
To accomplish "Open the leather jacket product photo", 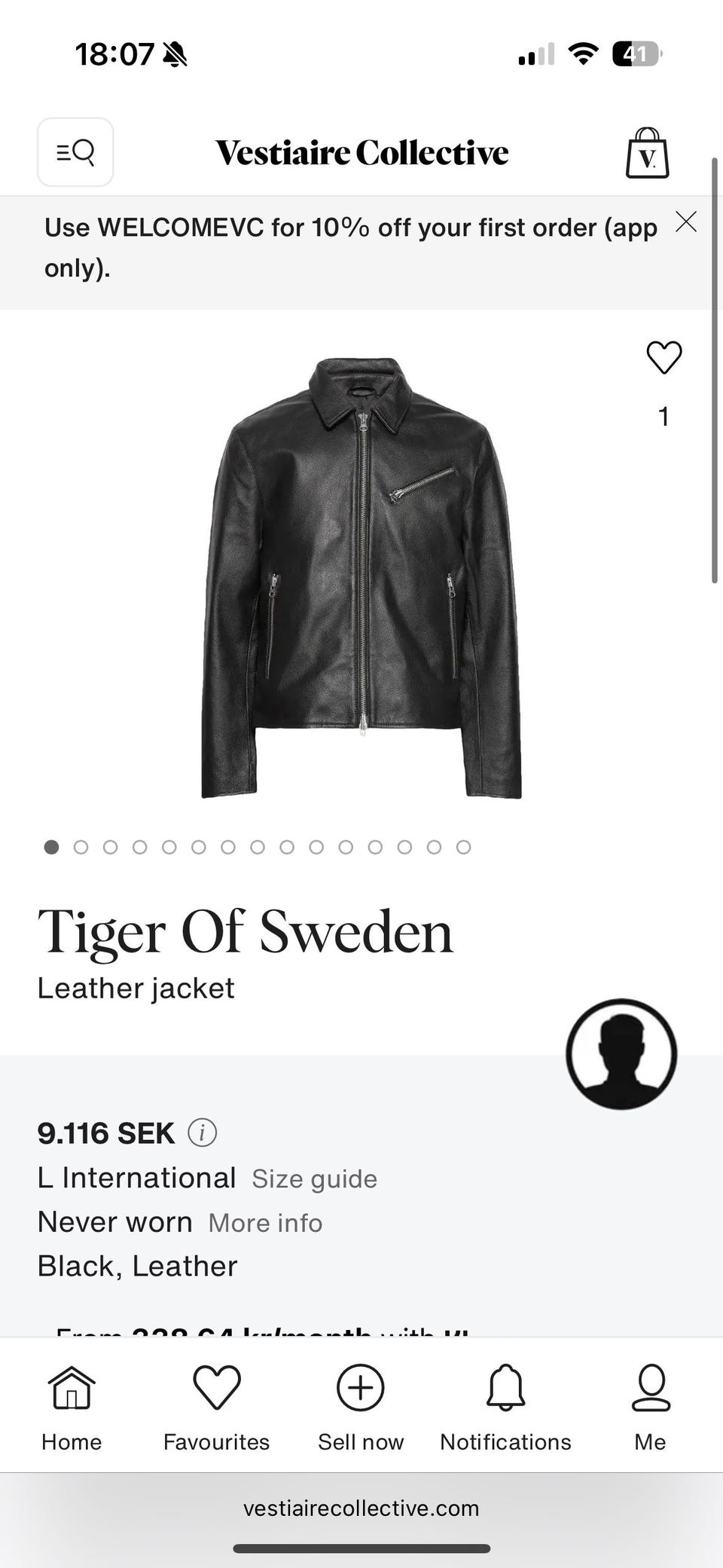I will tap(361, 578).
